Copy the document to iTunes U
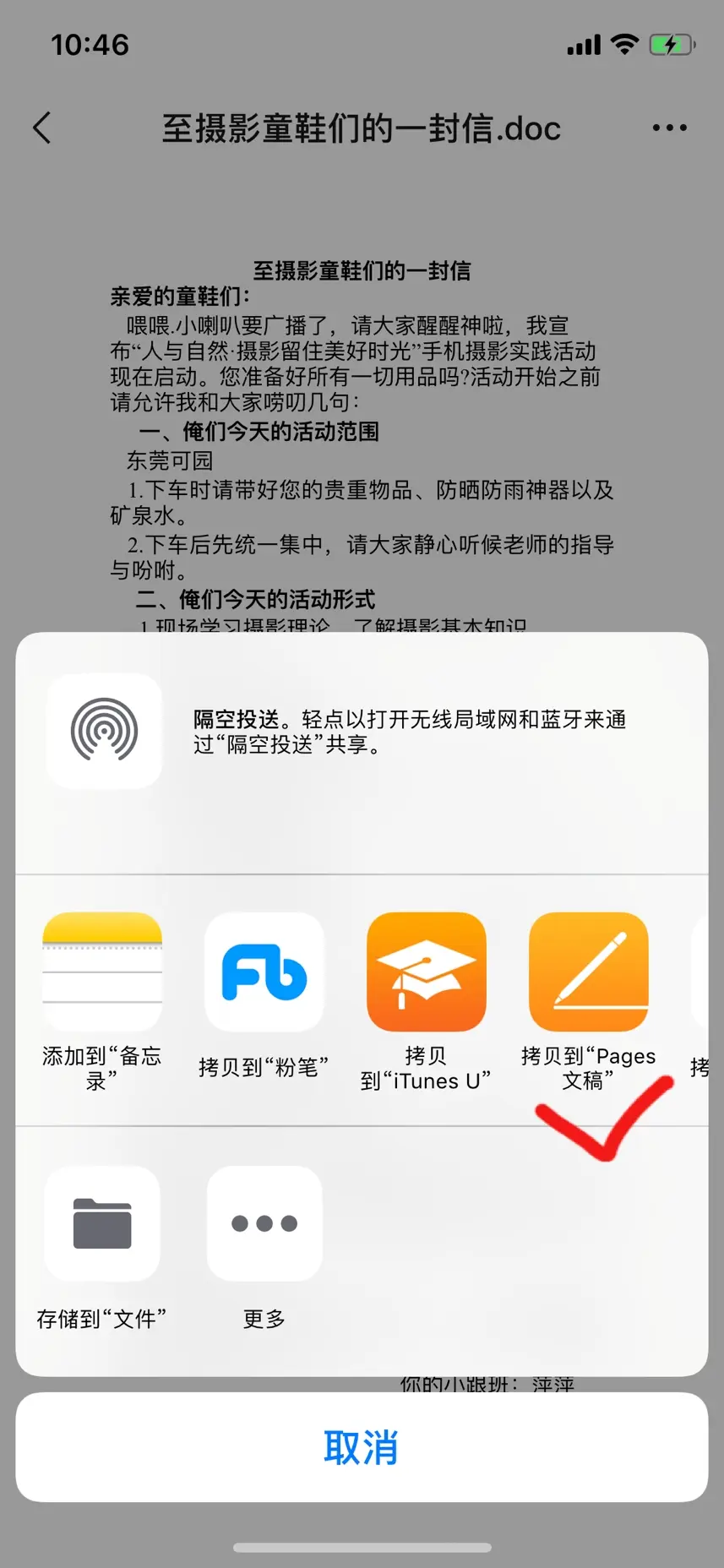This screenshot has width=724, height=1568. pos(426,972)
